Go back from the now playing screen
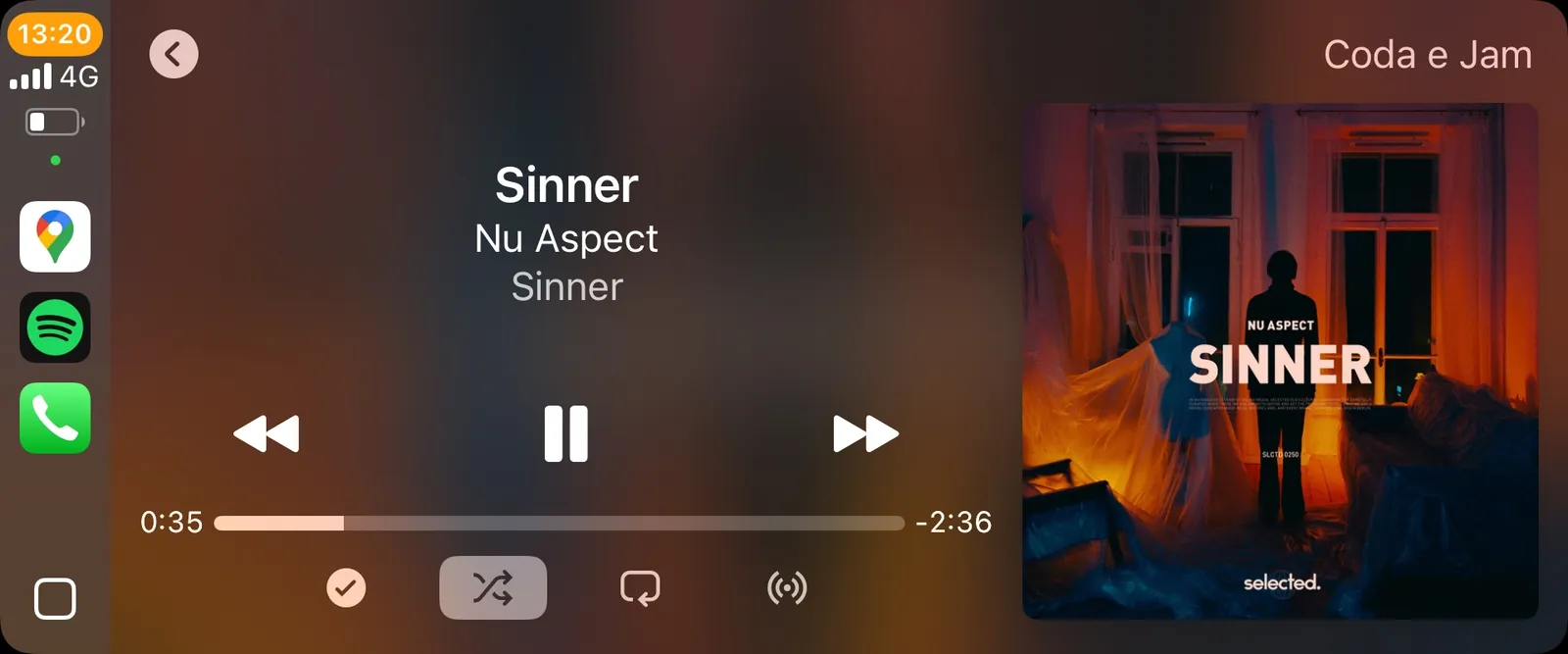1568x654 pixels. click(173, 54)
